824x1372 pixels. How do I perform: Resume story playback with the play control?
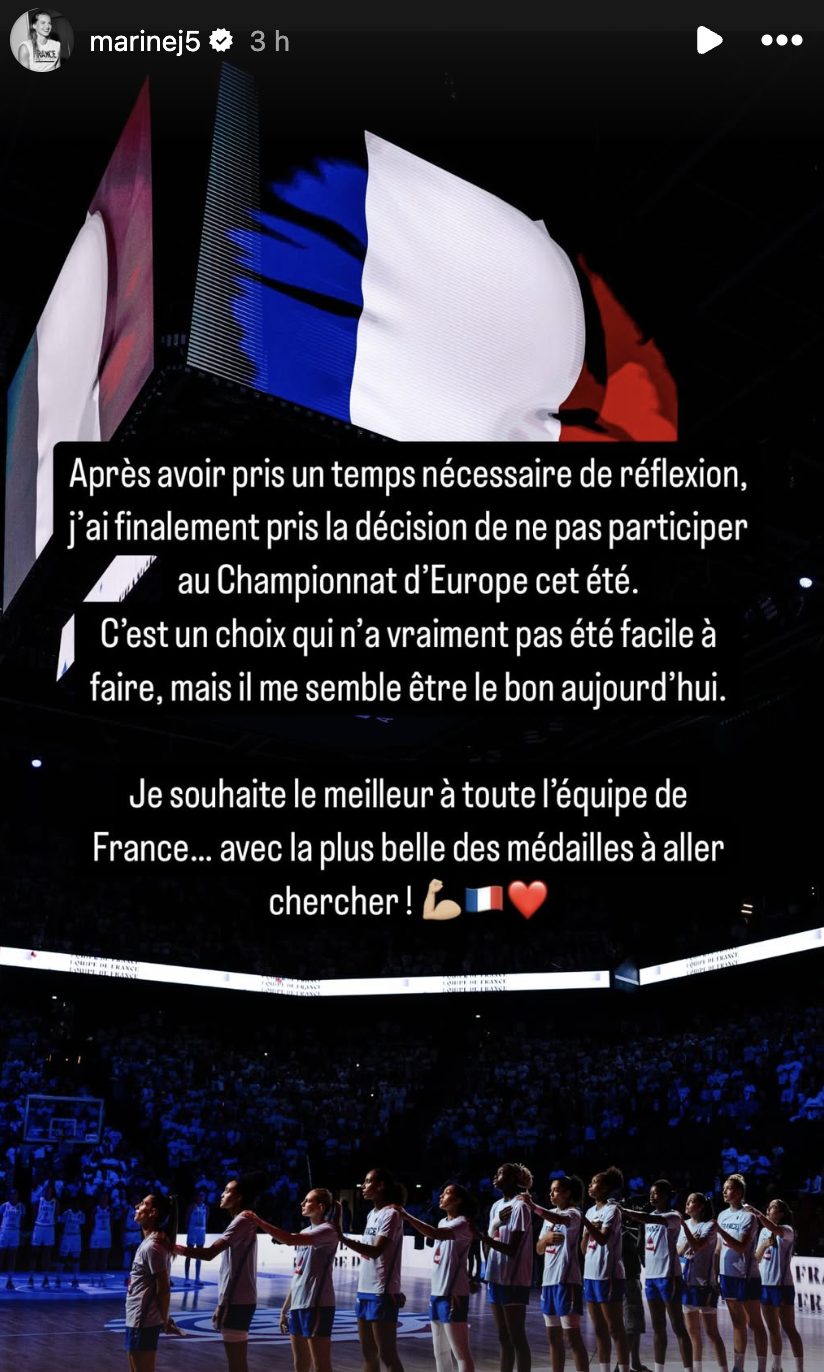coord(710,40)
